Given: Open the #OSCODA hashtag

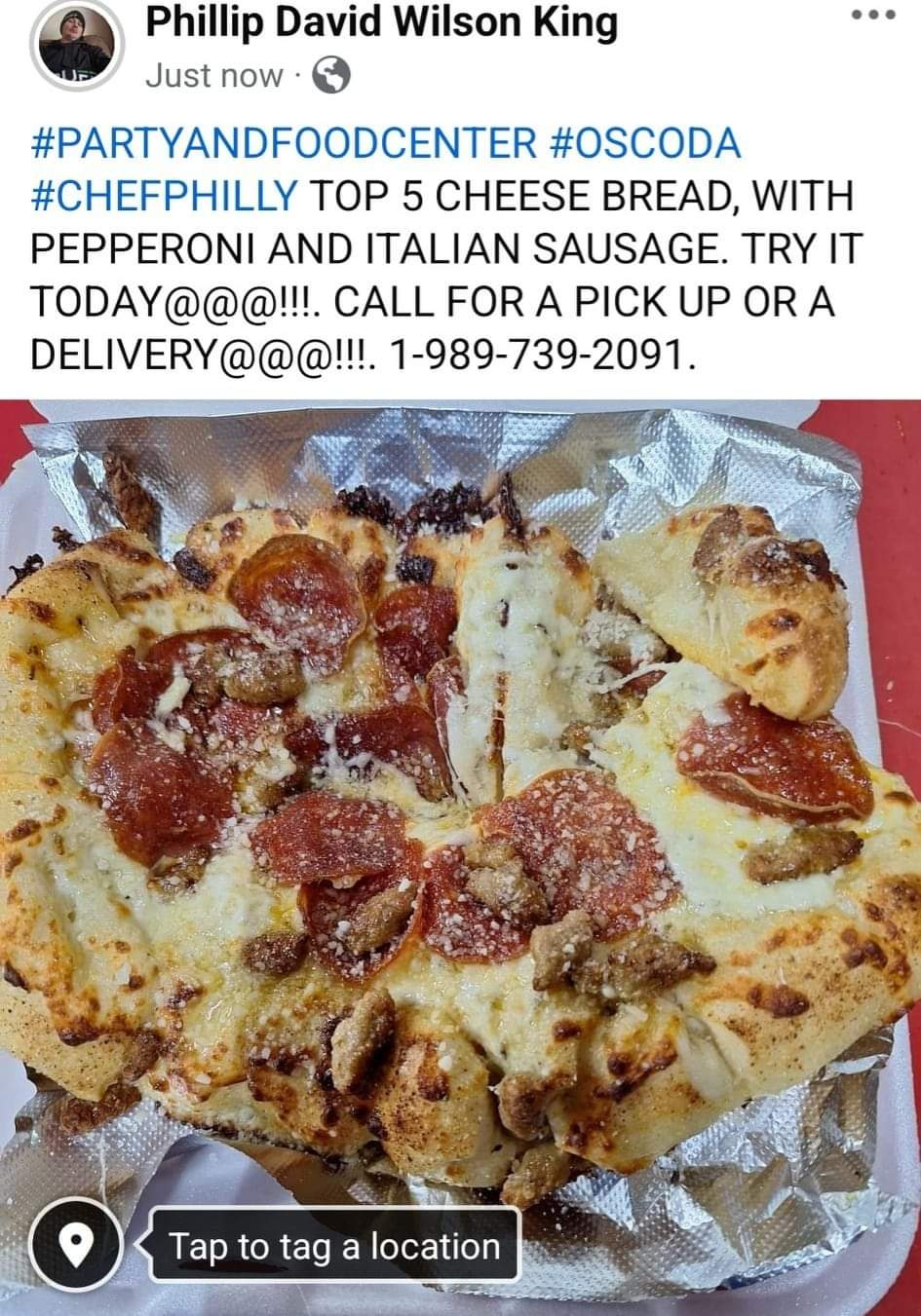Looking at the screenshot, I should [645, 142].
